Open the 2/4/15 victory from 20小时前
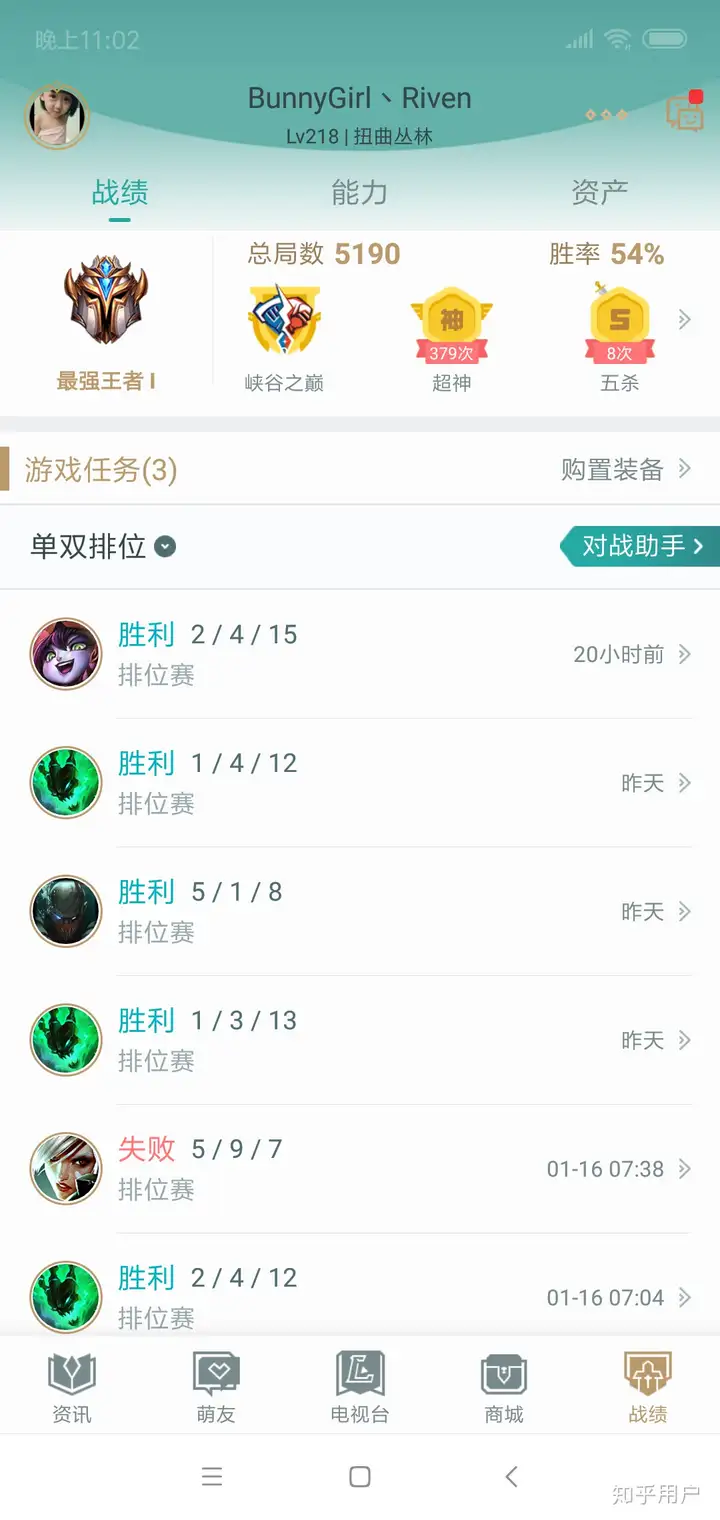Image resolution: width=720 pixels, height=1520 pixels. click(360, 654)
